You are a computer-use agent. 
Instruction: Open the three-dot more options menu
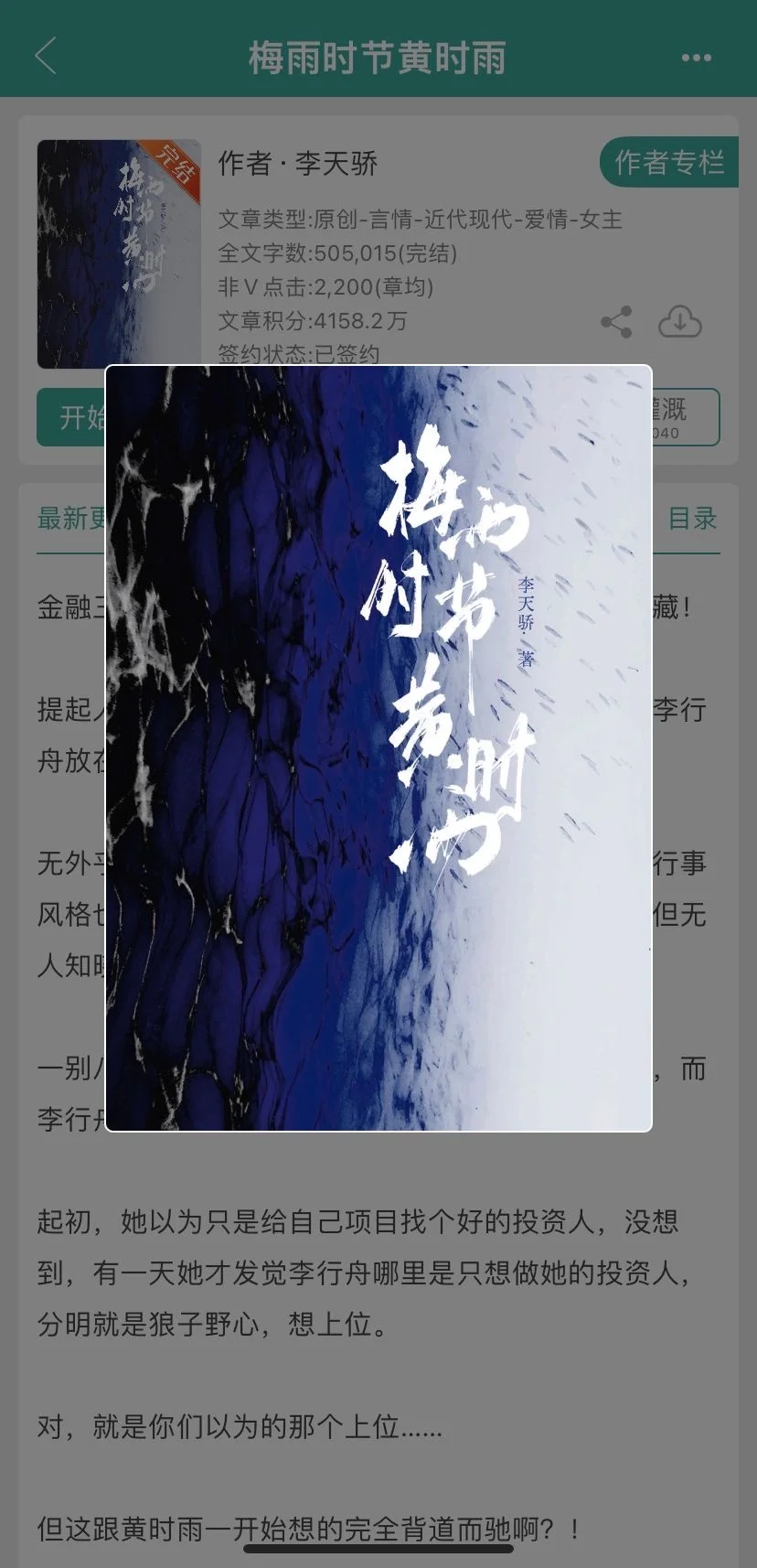pos(696,56)
